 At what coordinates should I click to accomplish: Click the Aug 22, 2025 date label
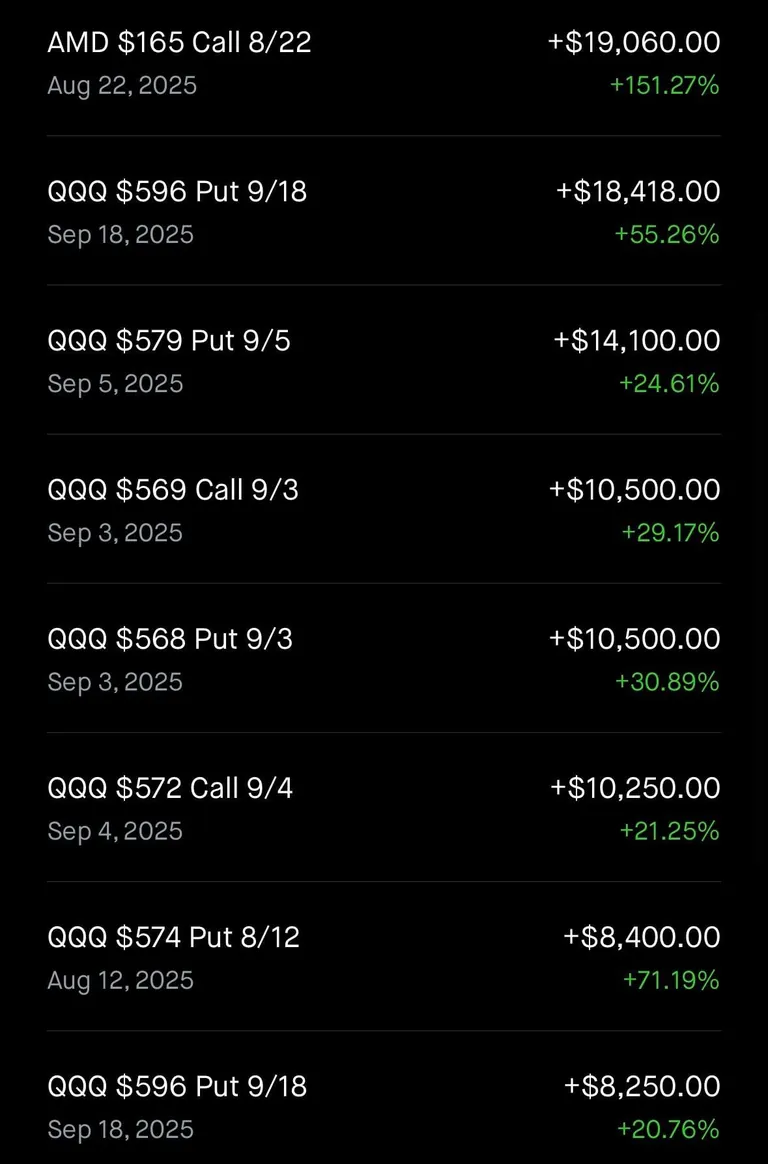122,86
